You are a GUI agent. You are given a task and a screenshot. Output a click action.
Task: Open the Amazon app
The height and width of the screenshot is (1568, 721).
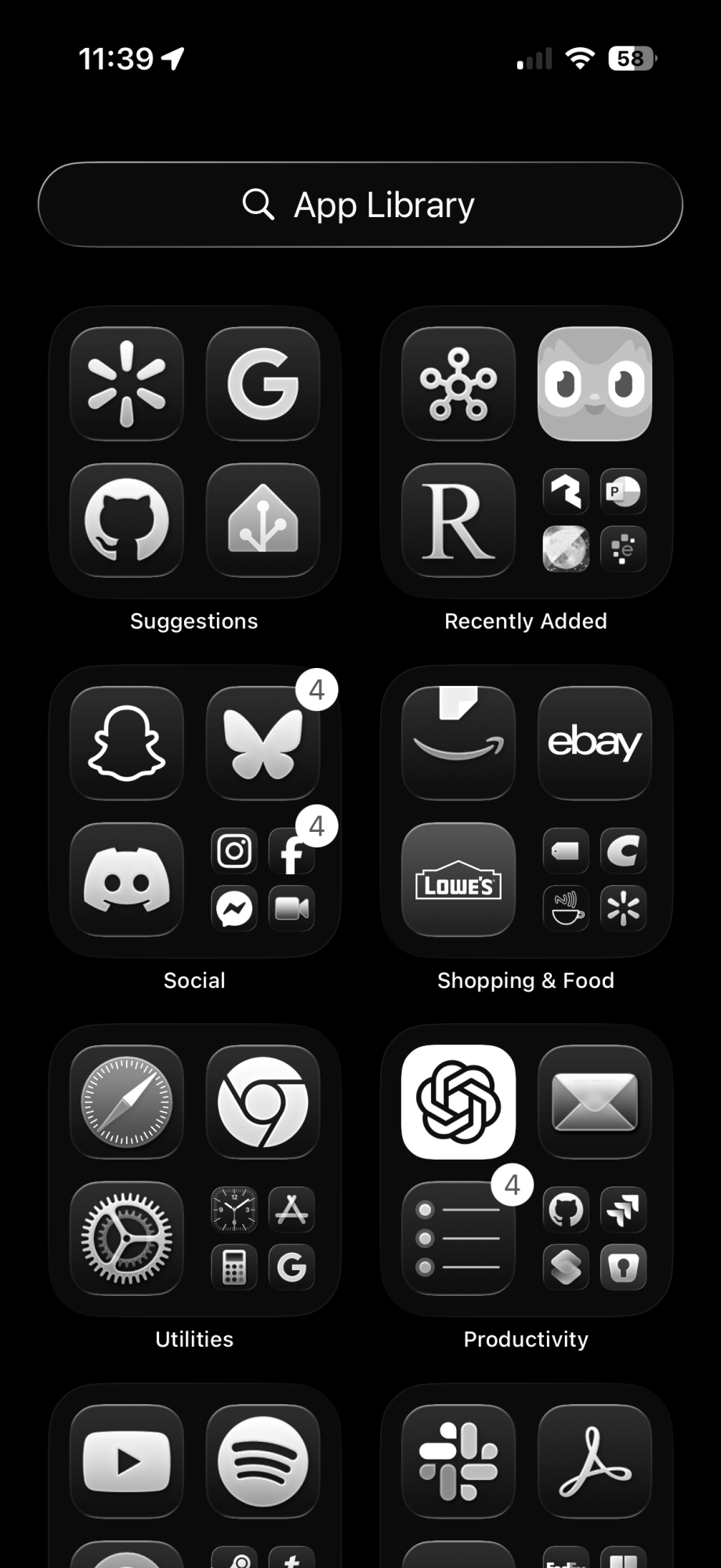click(458, 742)
